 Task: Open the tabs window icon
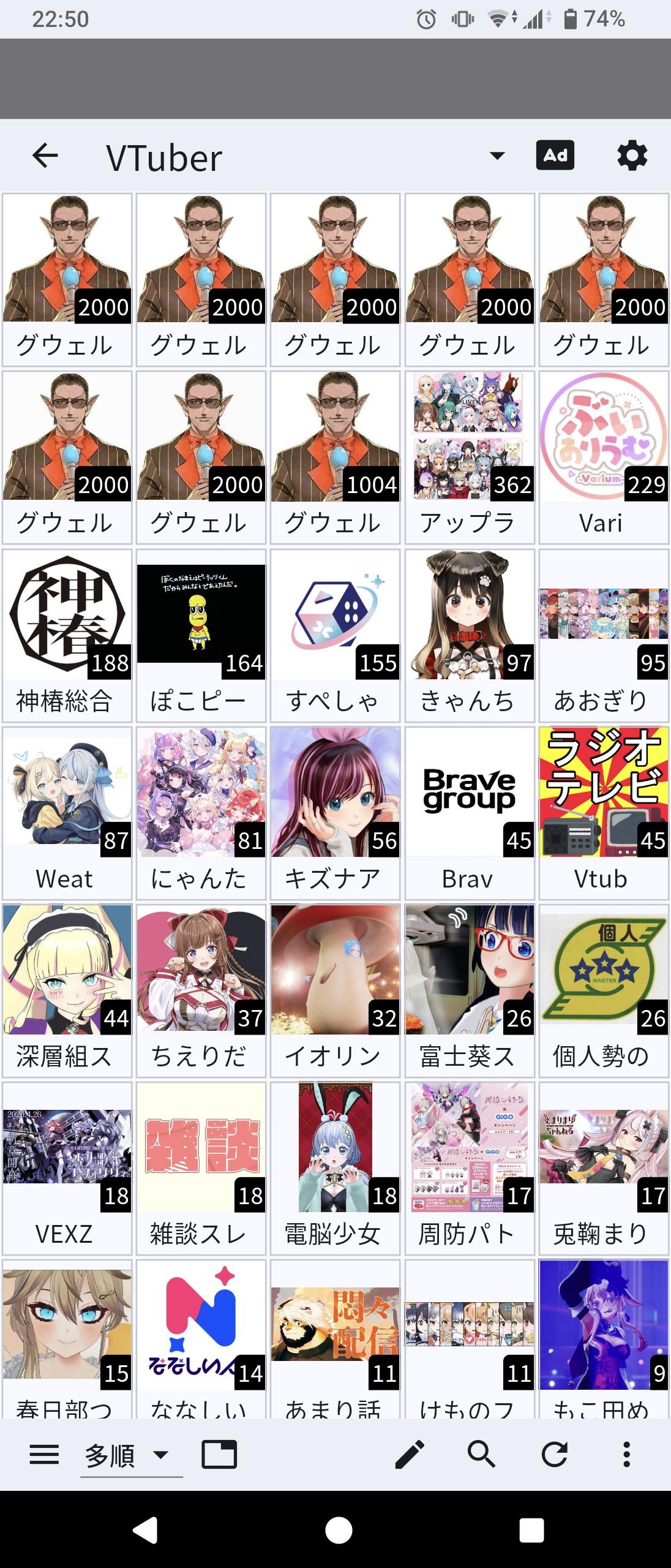[x=219, y=1454]
